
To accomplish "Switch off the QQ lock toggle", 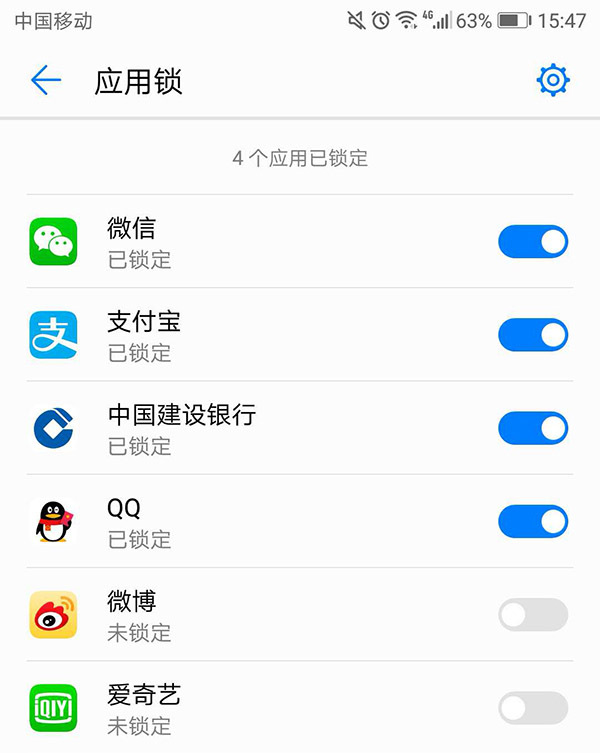I will (533, 521).
